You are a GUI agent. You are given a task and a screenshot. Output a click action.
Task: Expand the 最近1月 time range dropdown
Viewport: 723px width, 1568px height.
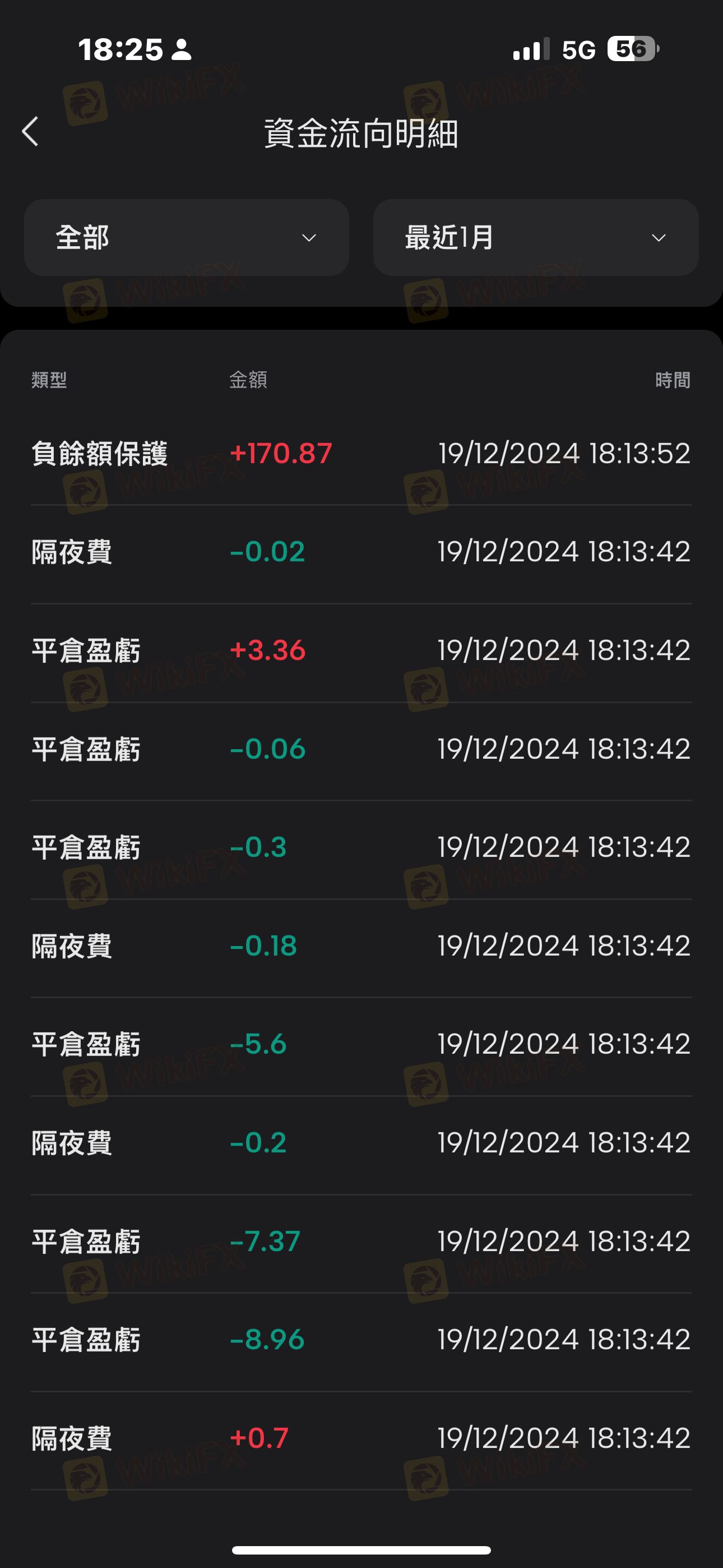(x=536, y=237)
